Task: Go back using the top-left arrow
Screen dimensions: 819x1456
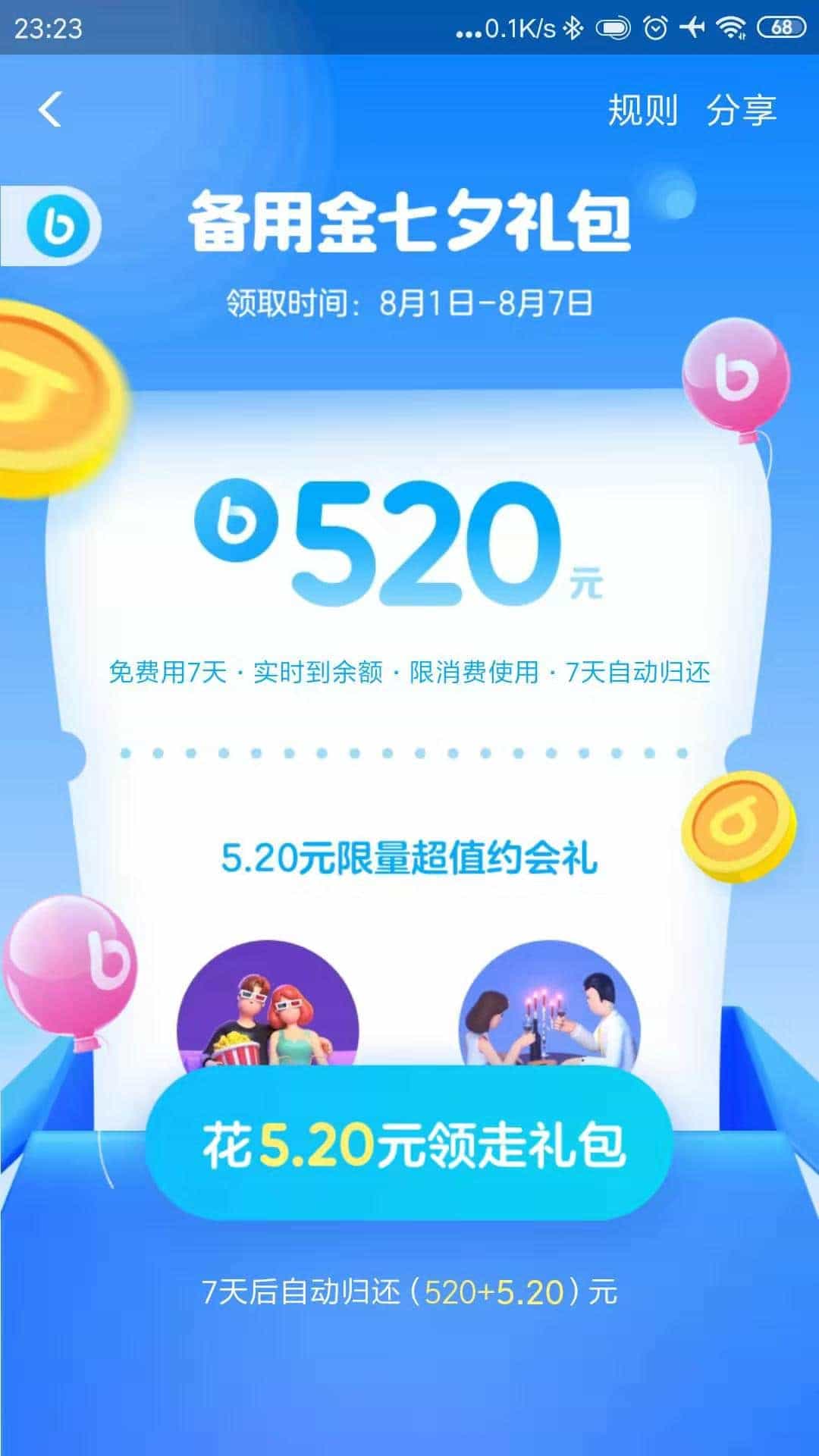Action: (50, 110)
